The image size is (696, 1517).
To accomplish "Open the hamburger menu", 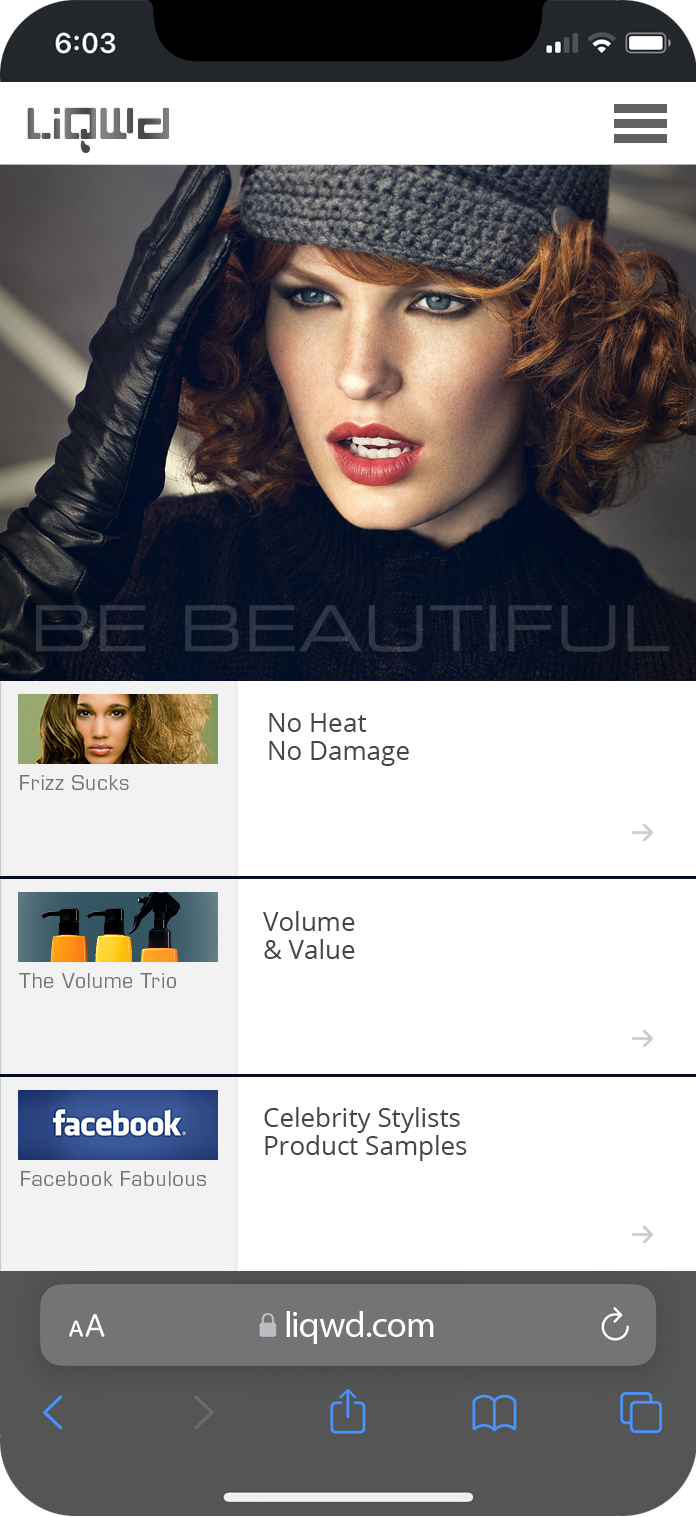I will 640,124.
